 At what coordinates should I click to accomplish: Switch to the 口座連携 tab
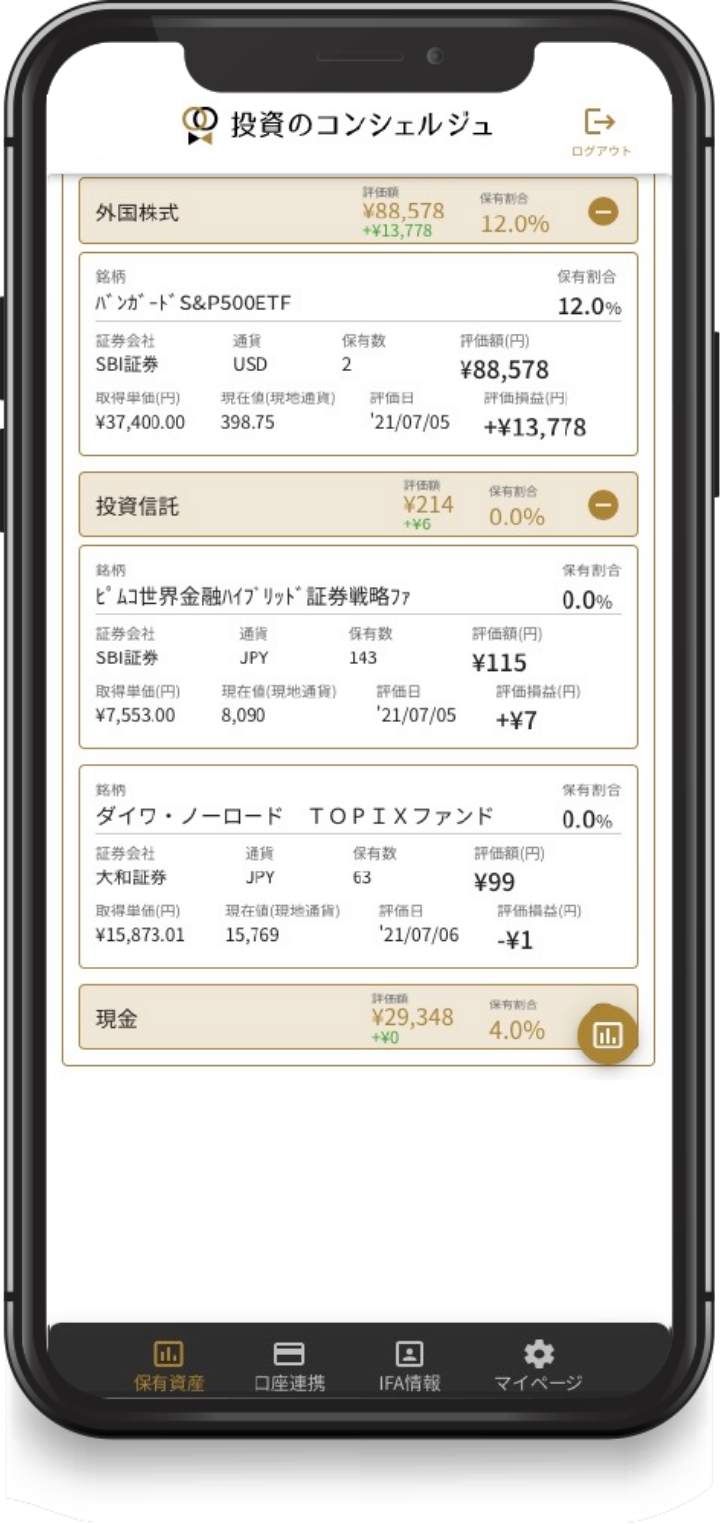[x=289, y=1366]
